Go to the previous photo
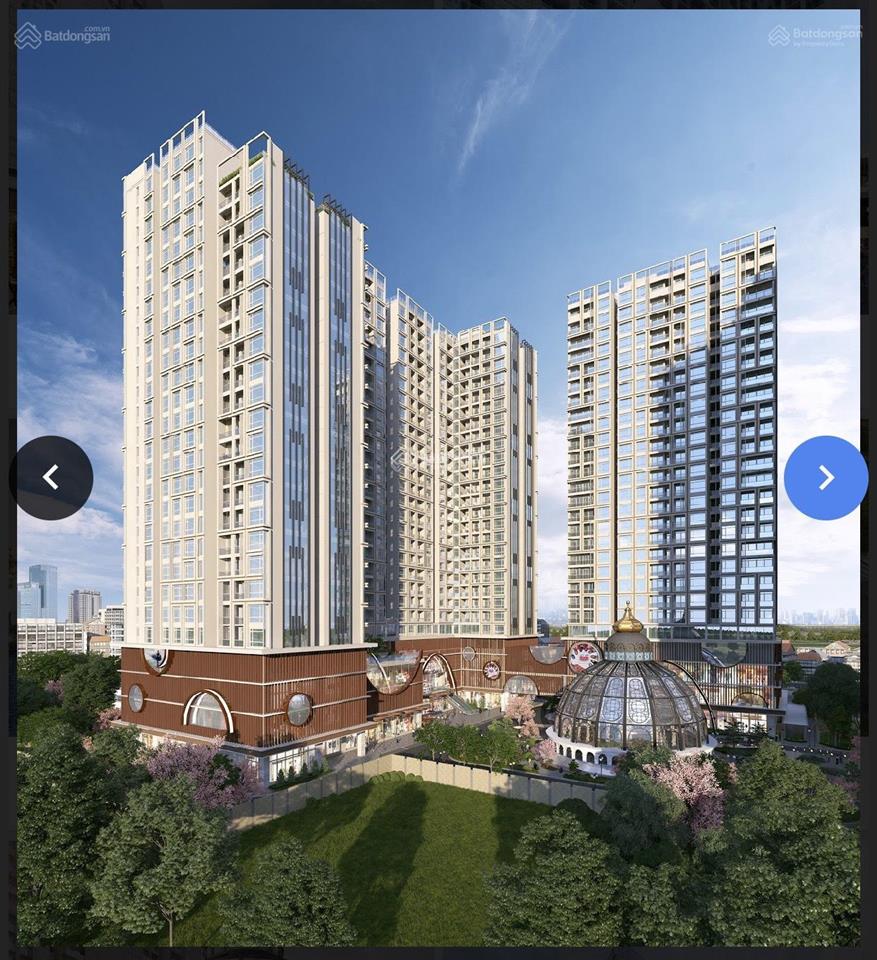 (51, 478)
